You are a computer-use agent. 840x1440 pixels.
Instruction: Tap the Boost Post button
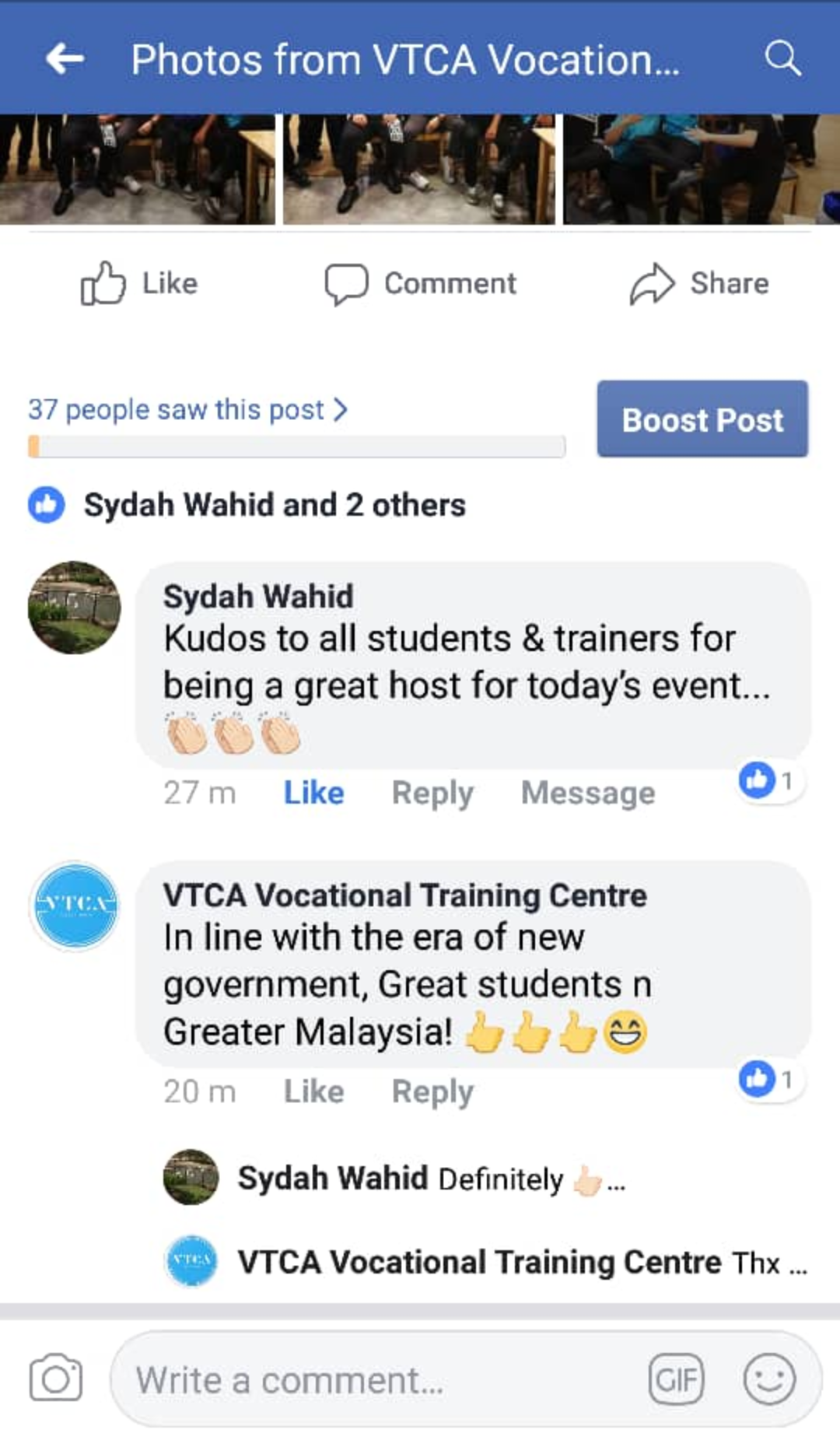point(702,419)
